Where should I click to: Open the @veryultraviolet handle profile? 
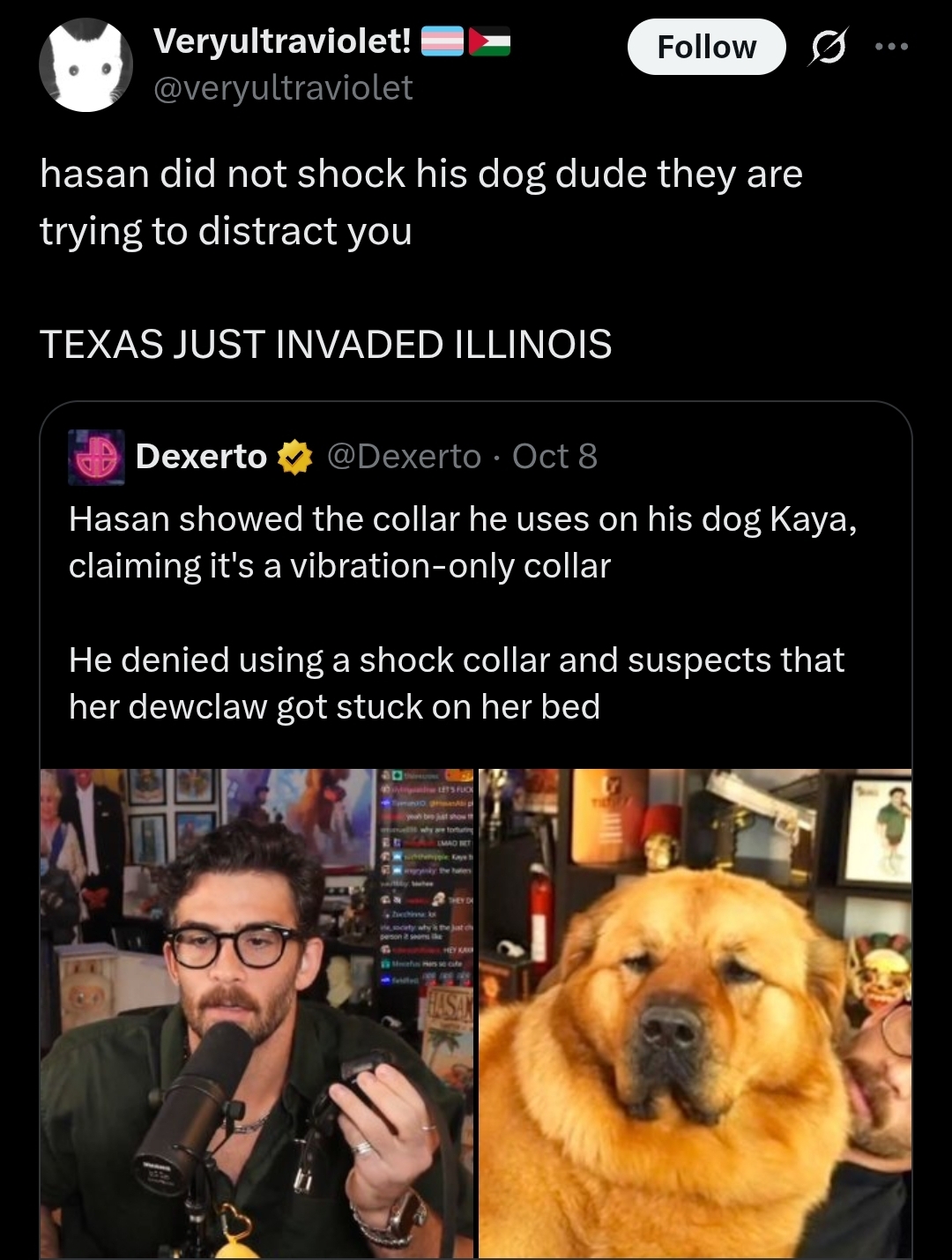pos(283,88)
